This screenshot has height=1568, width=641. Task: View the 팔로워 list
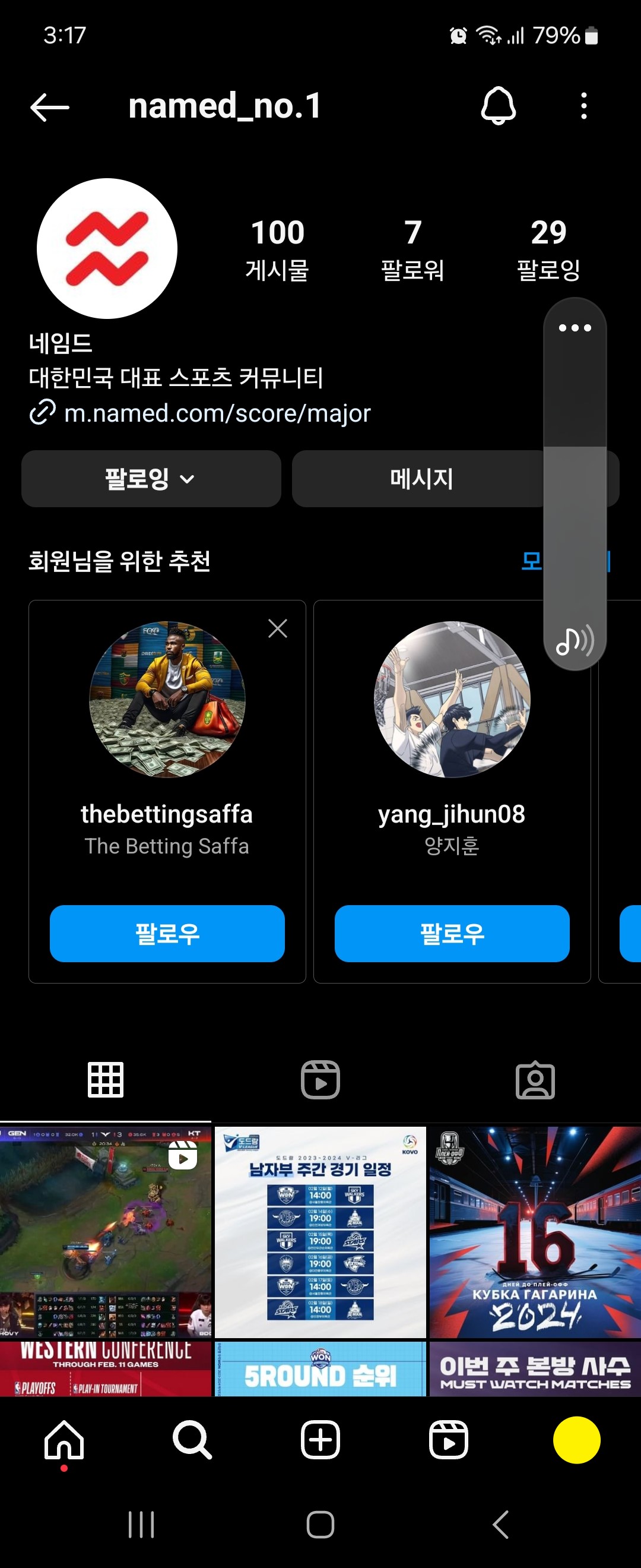click(412, 249)
